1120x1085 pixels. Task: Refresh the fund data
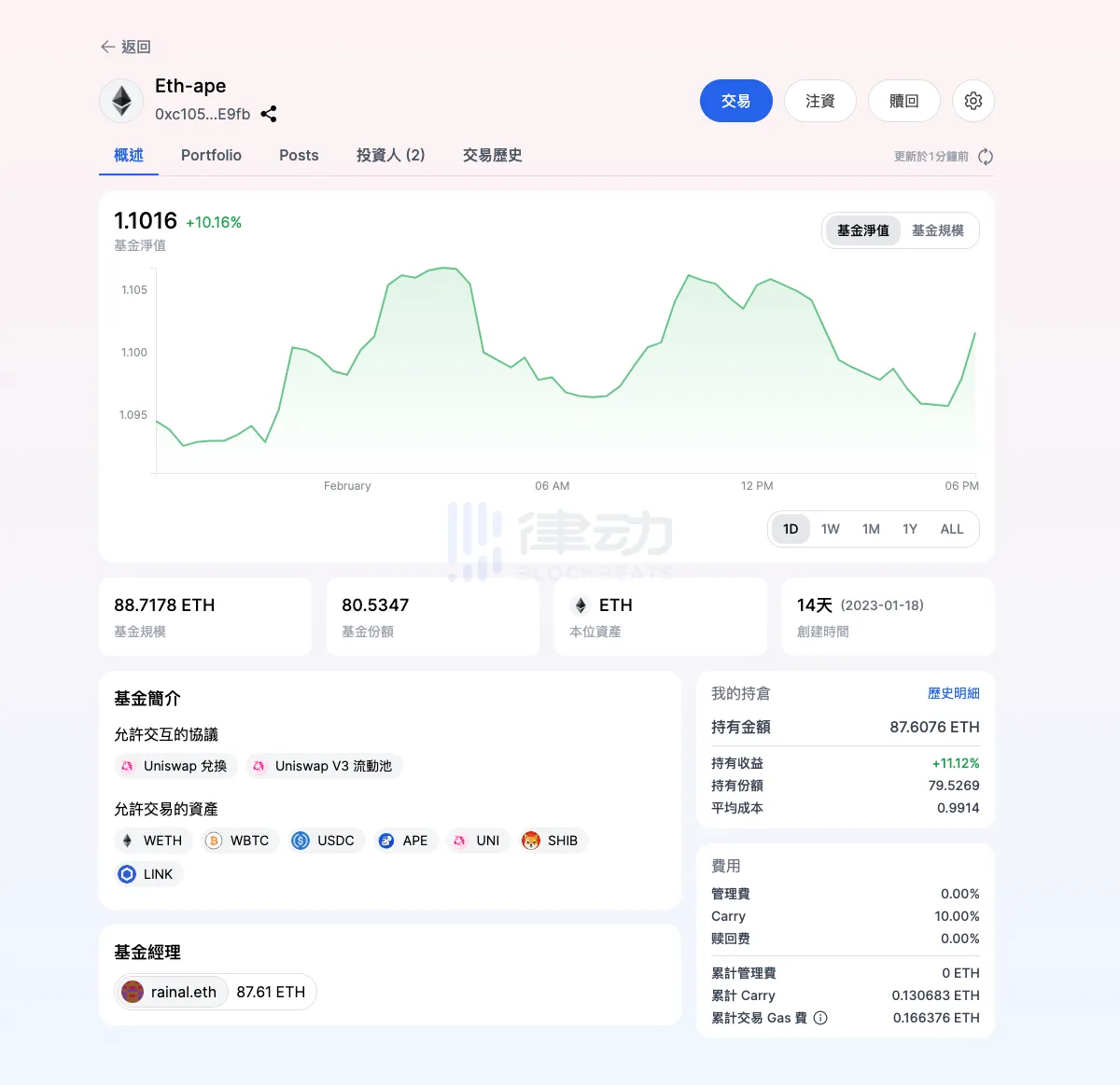pyautogui.click(x=985, y=157)
